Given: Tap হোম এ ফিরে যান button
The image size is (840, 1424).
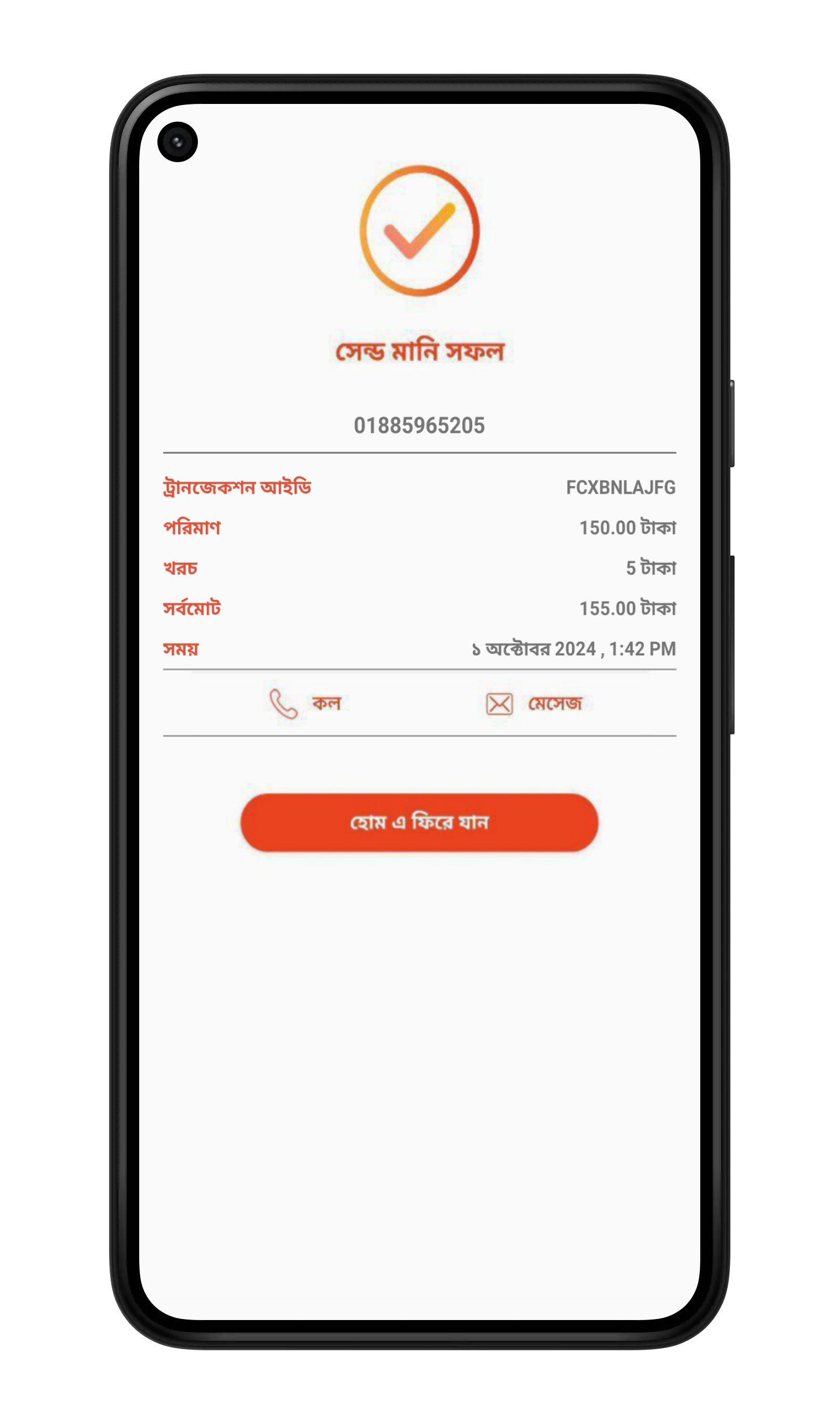Looking at the screenshot, I should 419,823.
